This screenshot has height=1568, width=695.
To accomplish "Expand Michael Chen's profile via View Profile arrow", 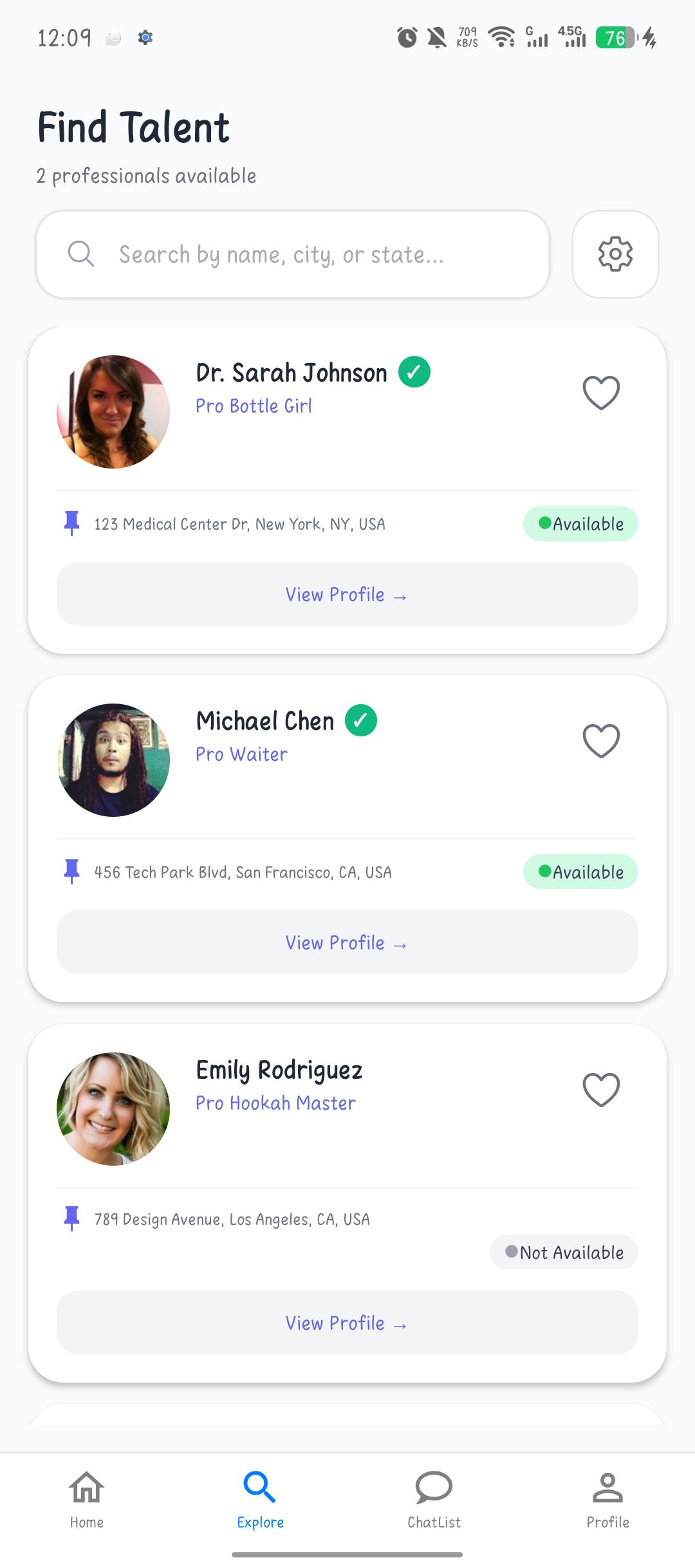I will tap(347, 942).
